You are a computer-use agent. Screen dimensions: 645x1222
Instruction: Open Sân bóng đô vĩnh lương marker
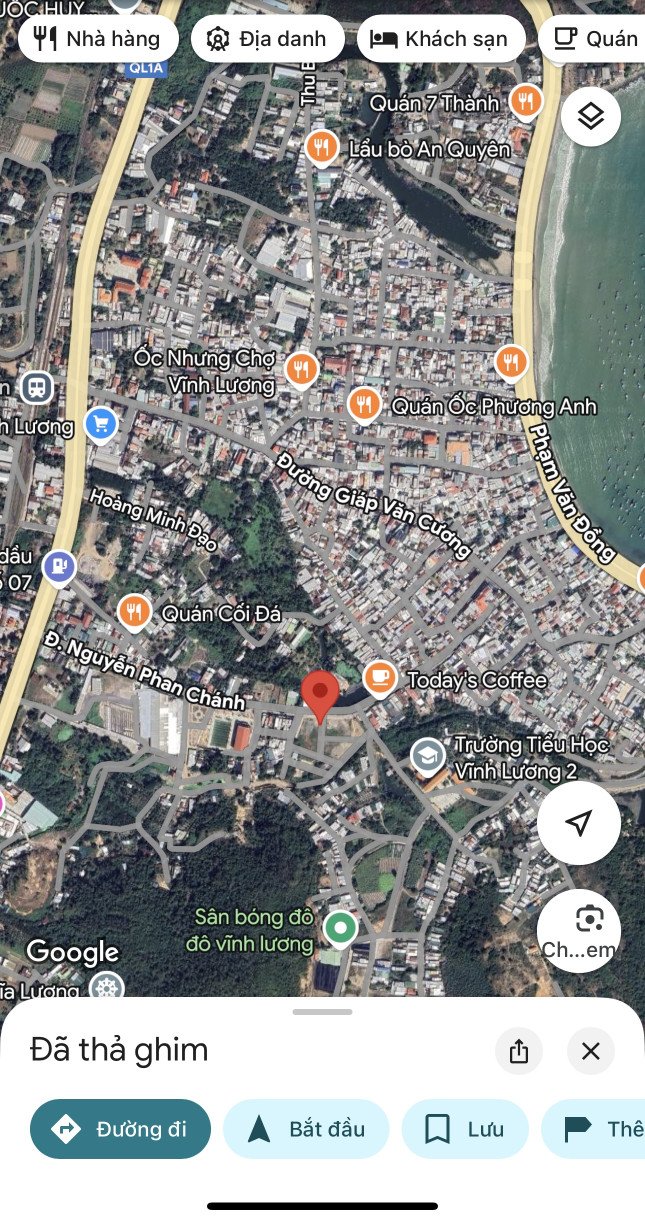click(341, 929)
